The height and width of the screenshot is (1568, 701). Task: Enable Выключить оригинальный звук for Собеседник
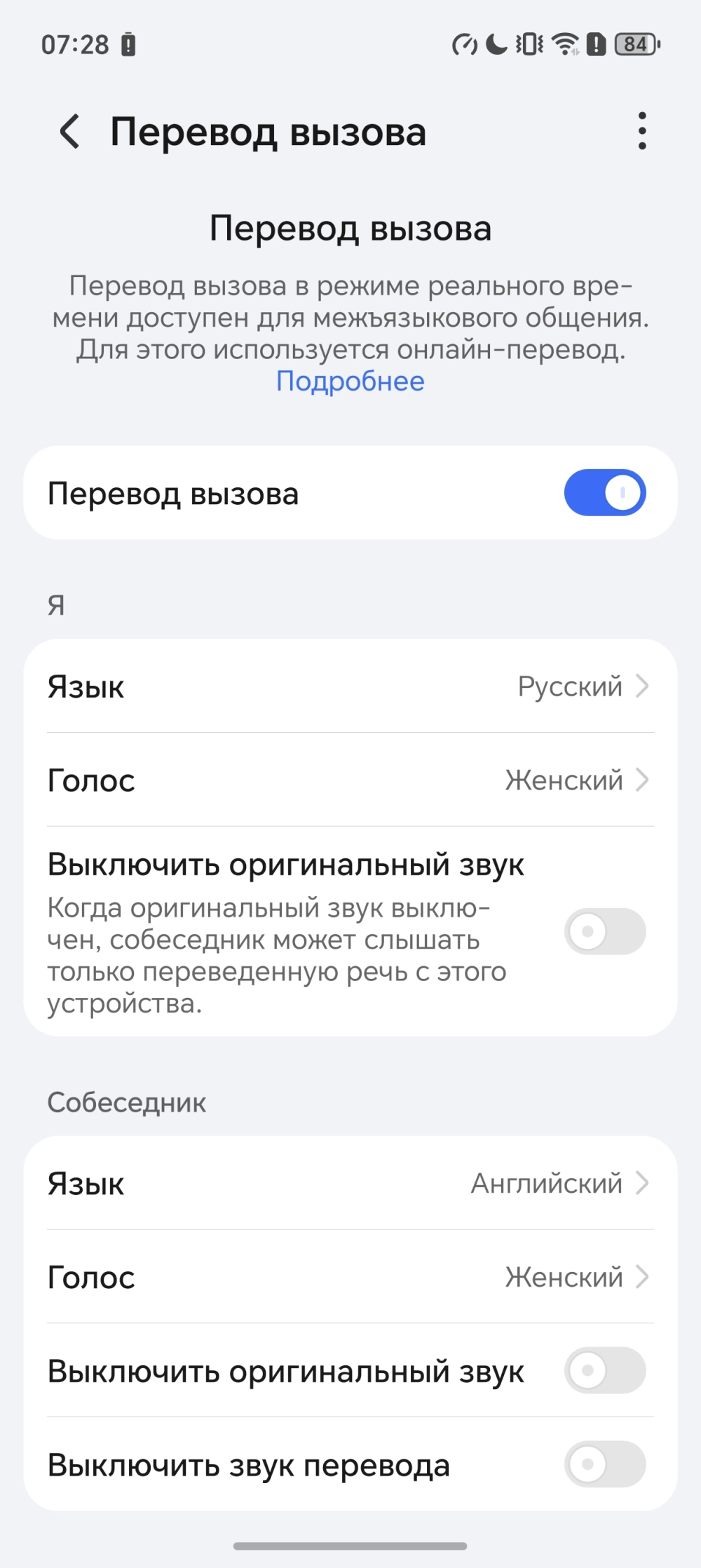click(604, 1370)
